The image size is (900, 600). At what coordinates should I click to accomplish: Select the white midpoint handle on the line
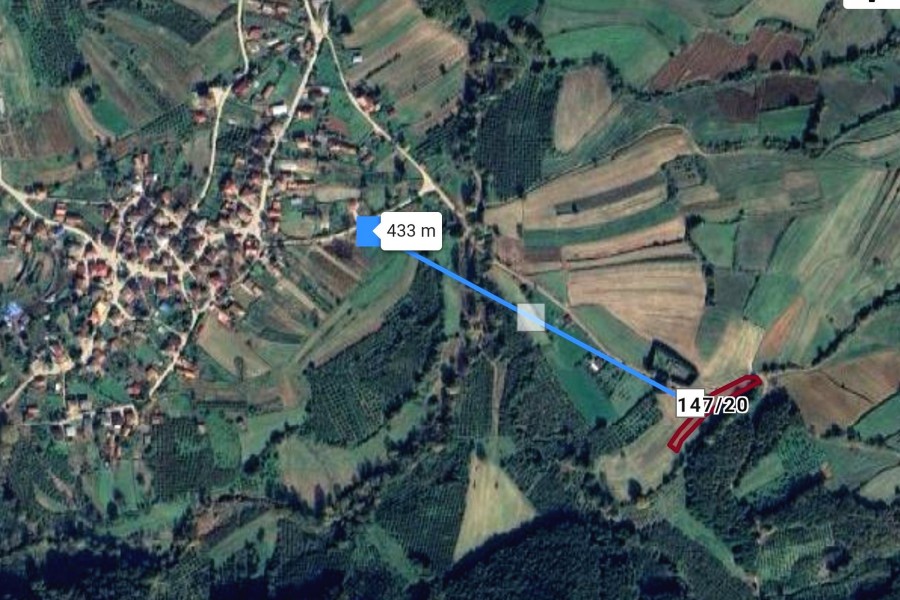531,318
